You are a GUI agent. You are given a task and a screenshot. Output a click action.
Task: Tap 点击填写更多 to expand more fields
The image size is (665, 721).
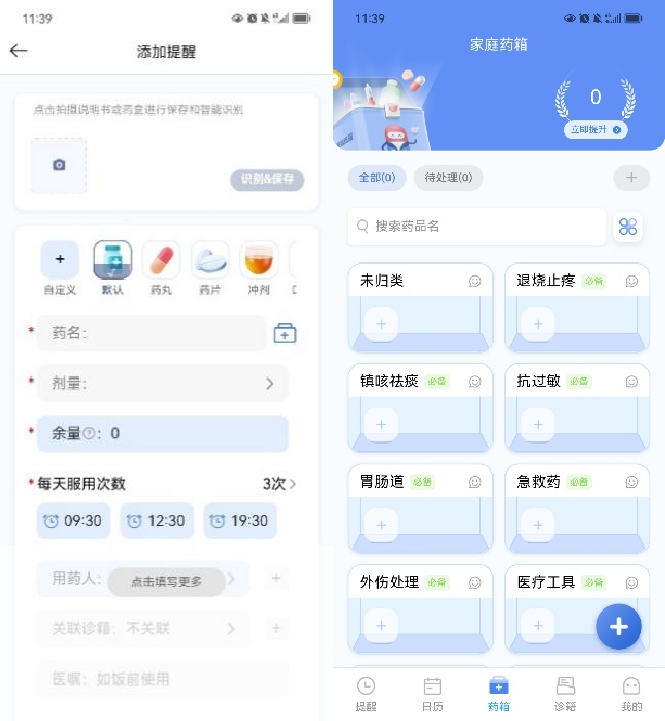[166, 581]
